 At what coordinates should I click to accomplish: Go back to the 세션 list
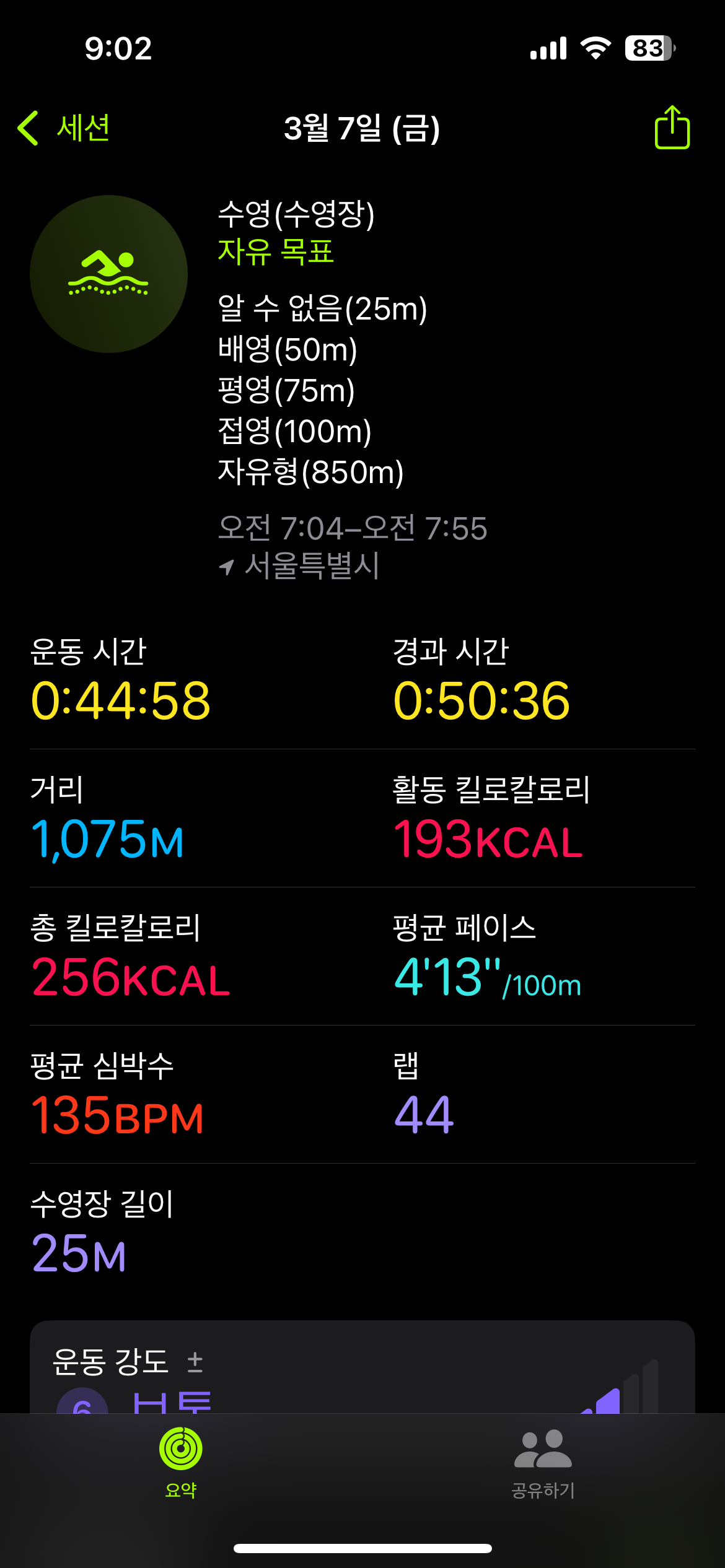[x=64, y=128]
